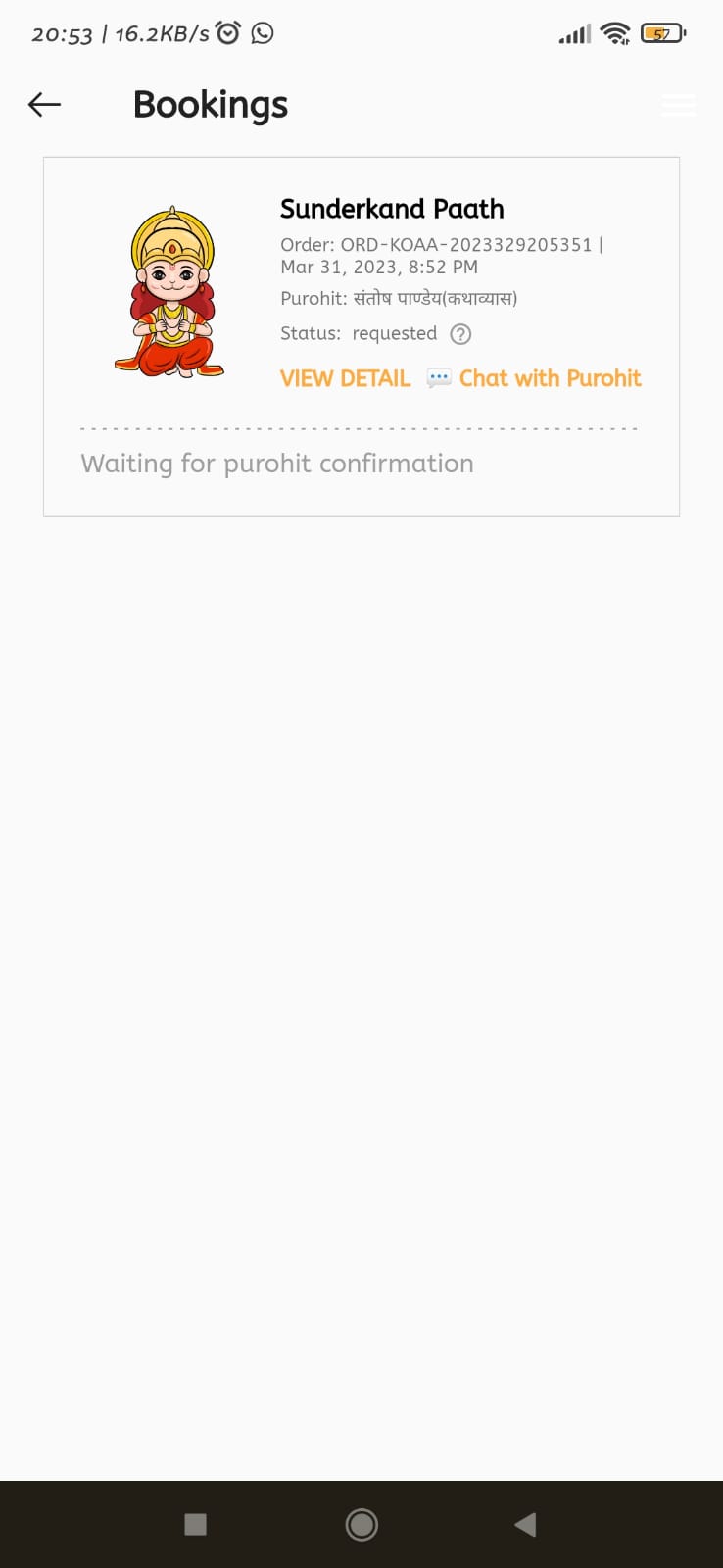Open the hamburger menu in the header
Screen dimensions: 723x1568
tap(679, 105)
